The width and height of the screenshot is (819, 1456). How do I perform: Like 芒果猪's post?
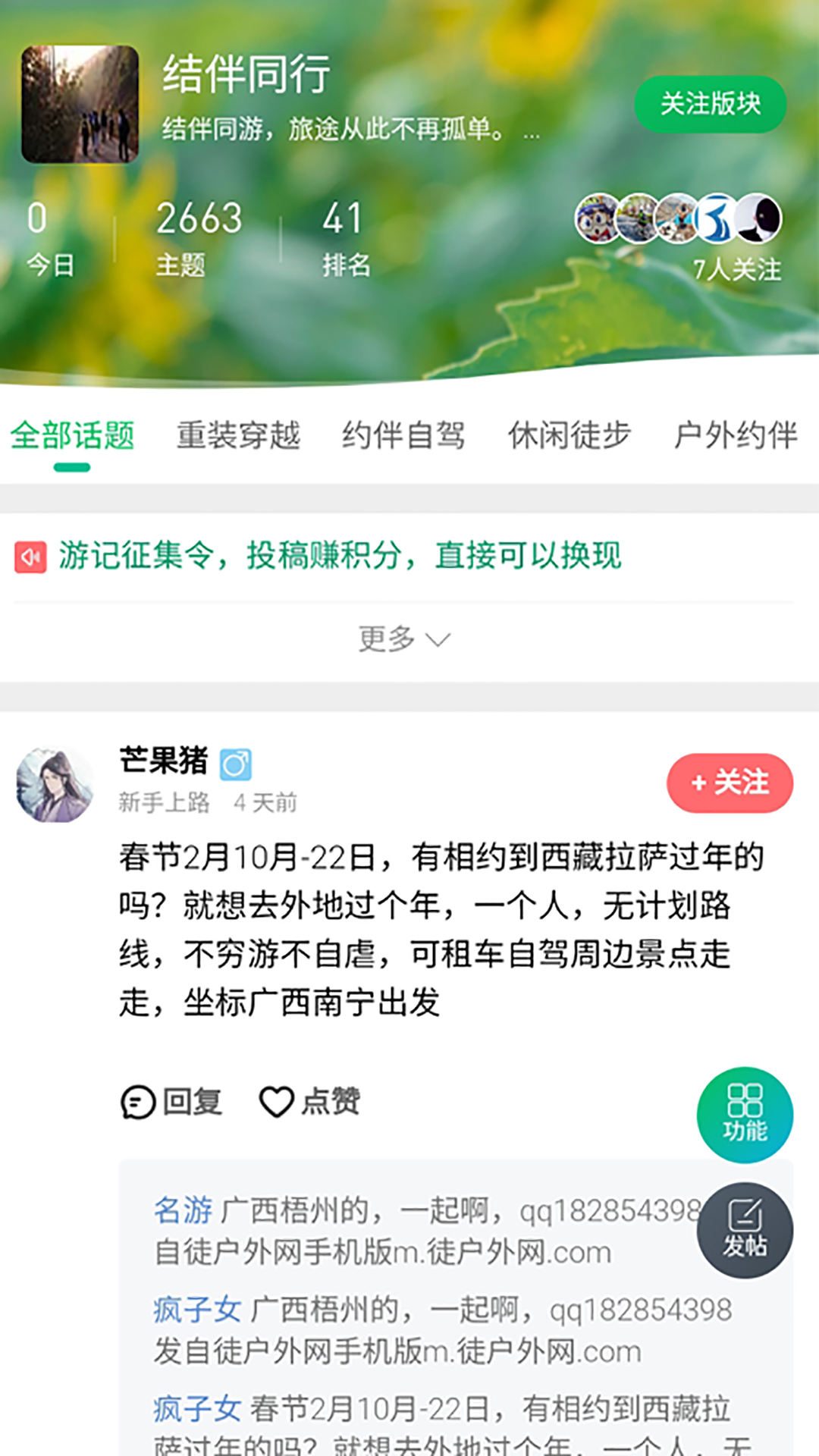click(309, 1101)
